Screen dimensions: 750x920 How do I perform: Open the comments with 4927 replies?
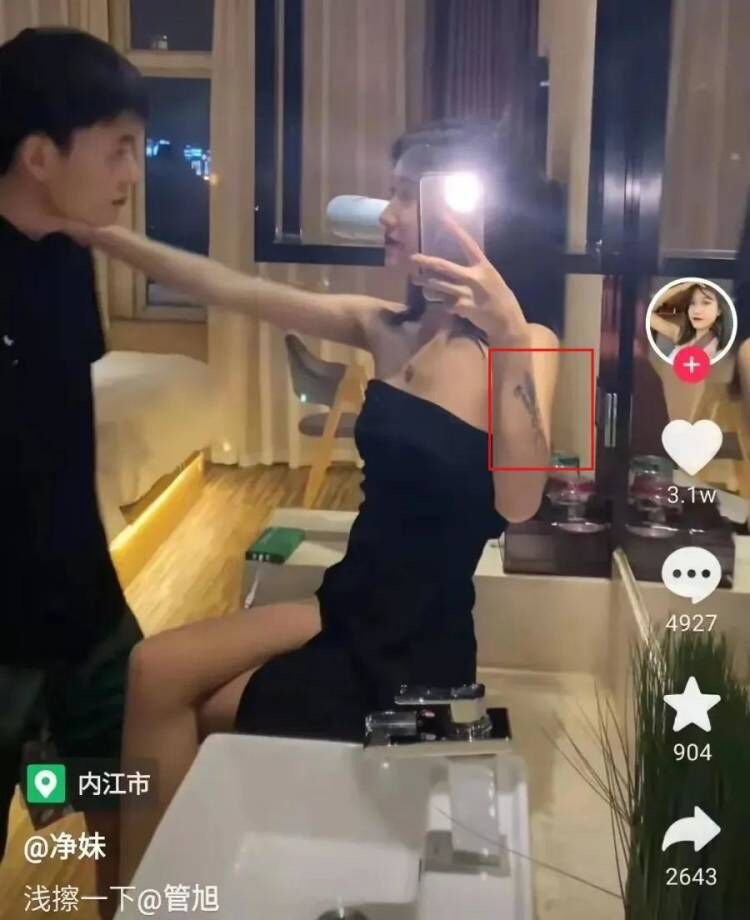pyautogui.click(x=691, y=576)
